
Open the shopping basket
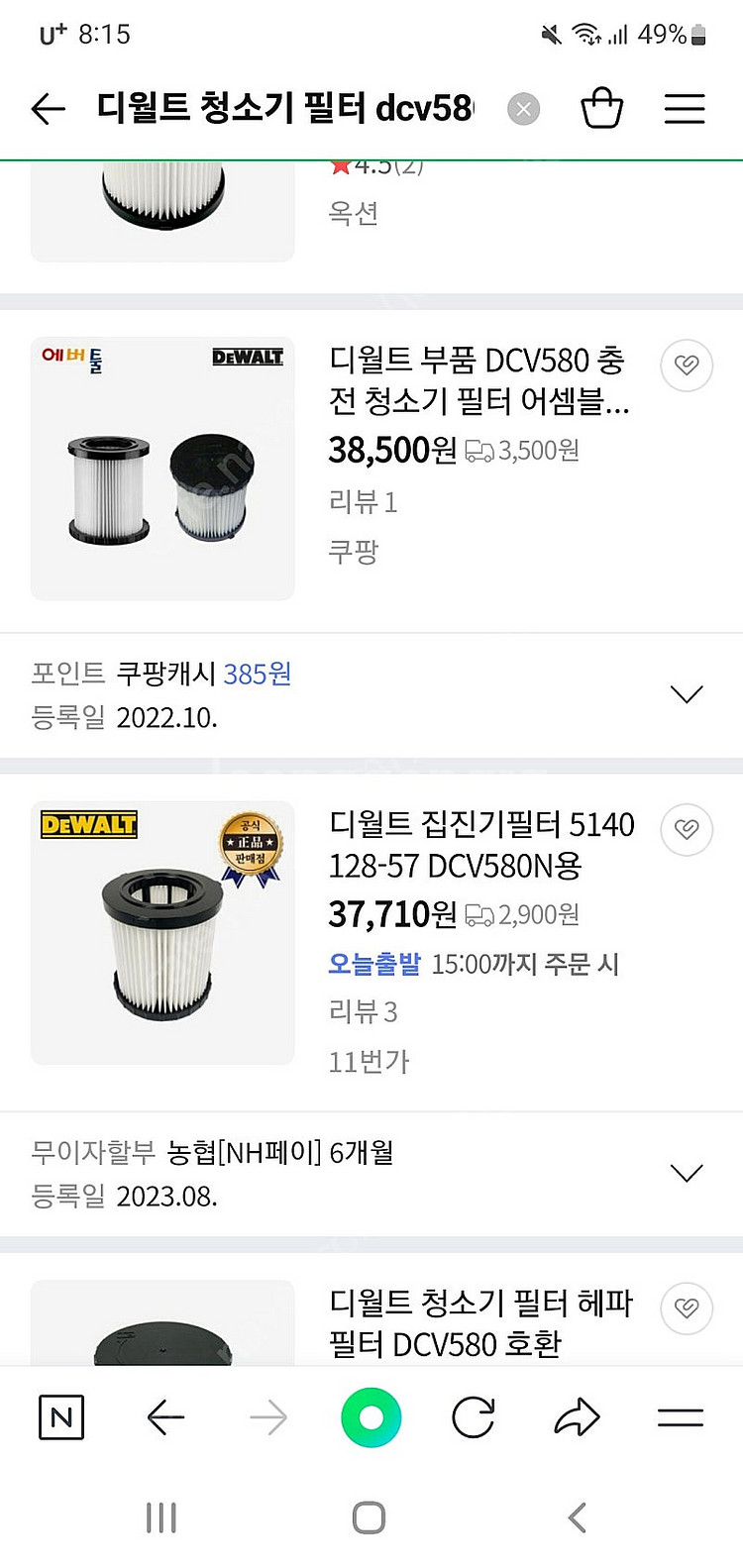point(601,108)
